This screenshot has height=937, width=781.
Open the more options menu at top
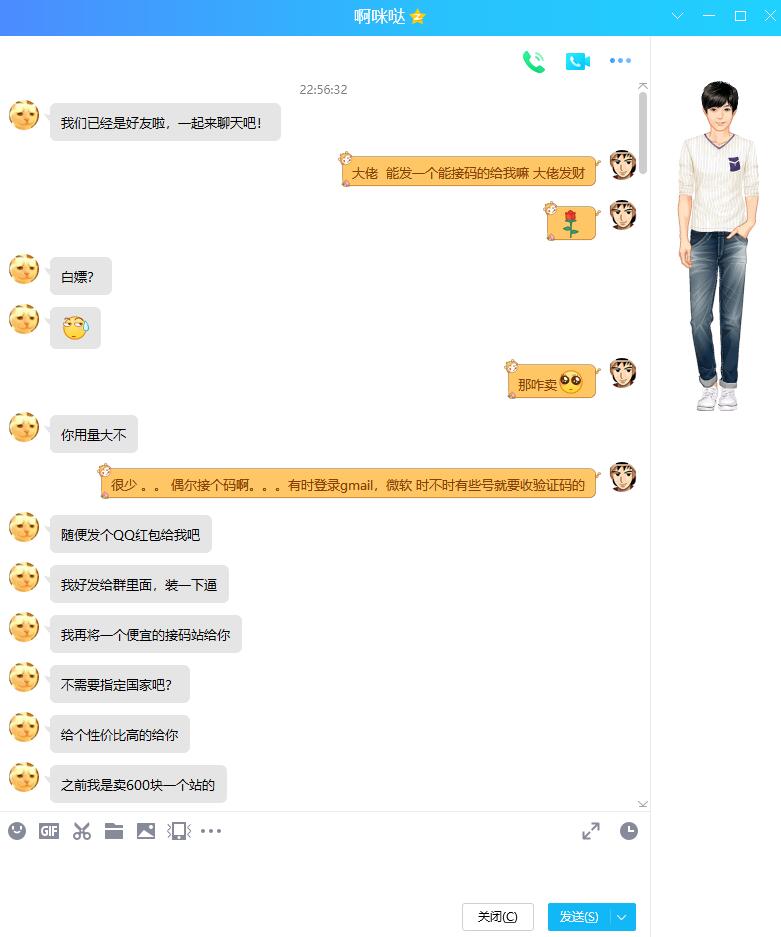point(620,61)
